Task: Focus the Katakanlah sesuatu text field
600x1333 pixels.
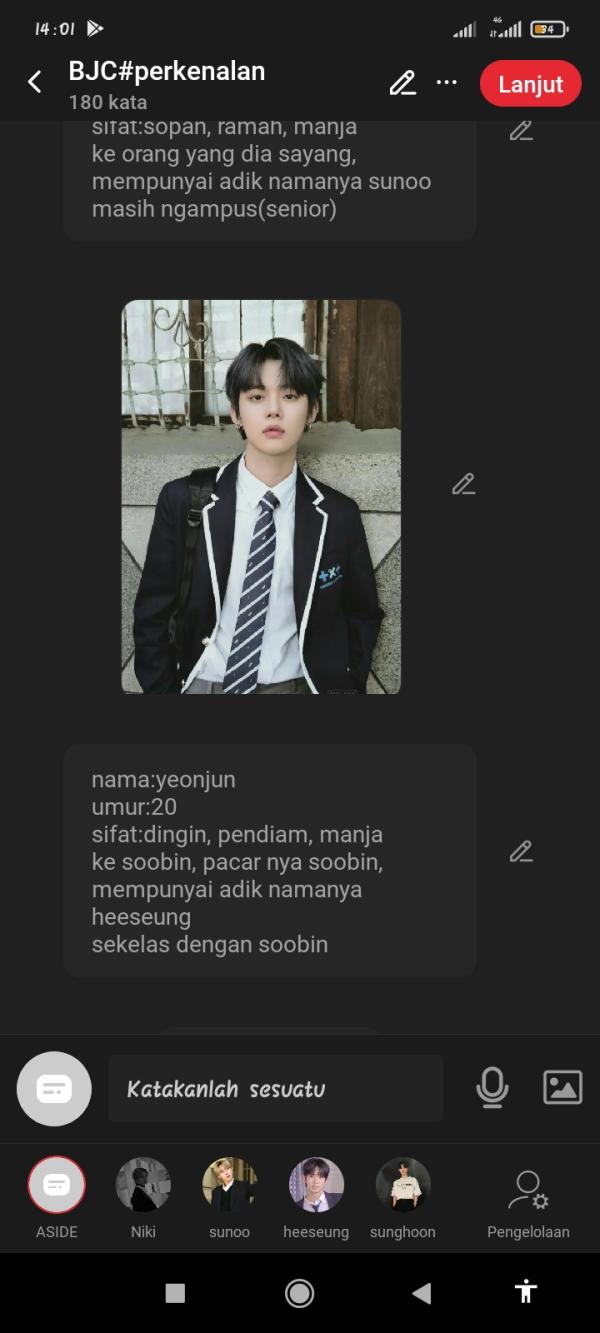Action: point(275,1088)
